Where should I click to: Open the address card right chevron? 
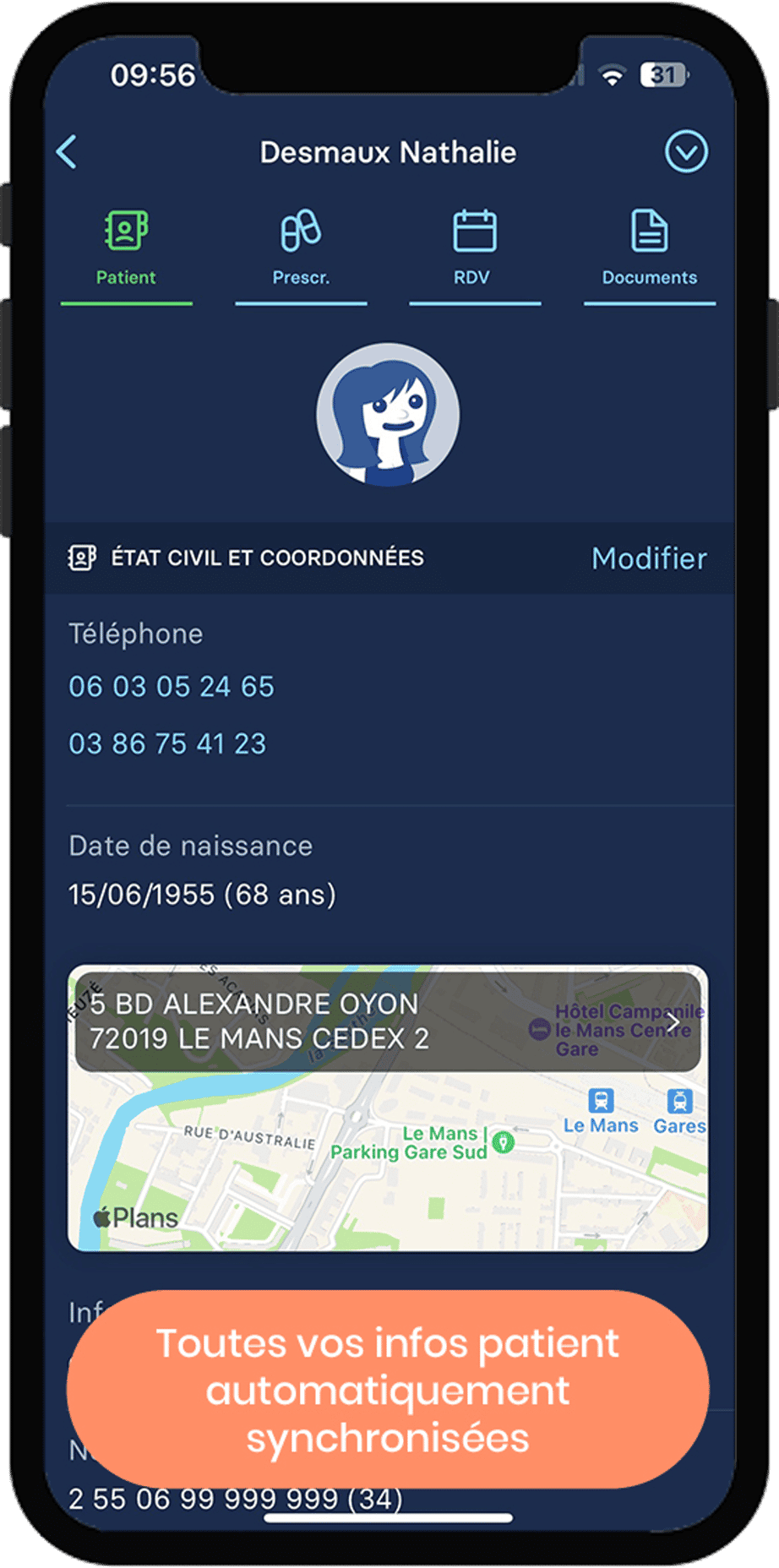coord(673,1022)
